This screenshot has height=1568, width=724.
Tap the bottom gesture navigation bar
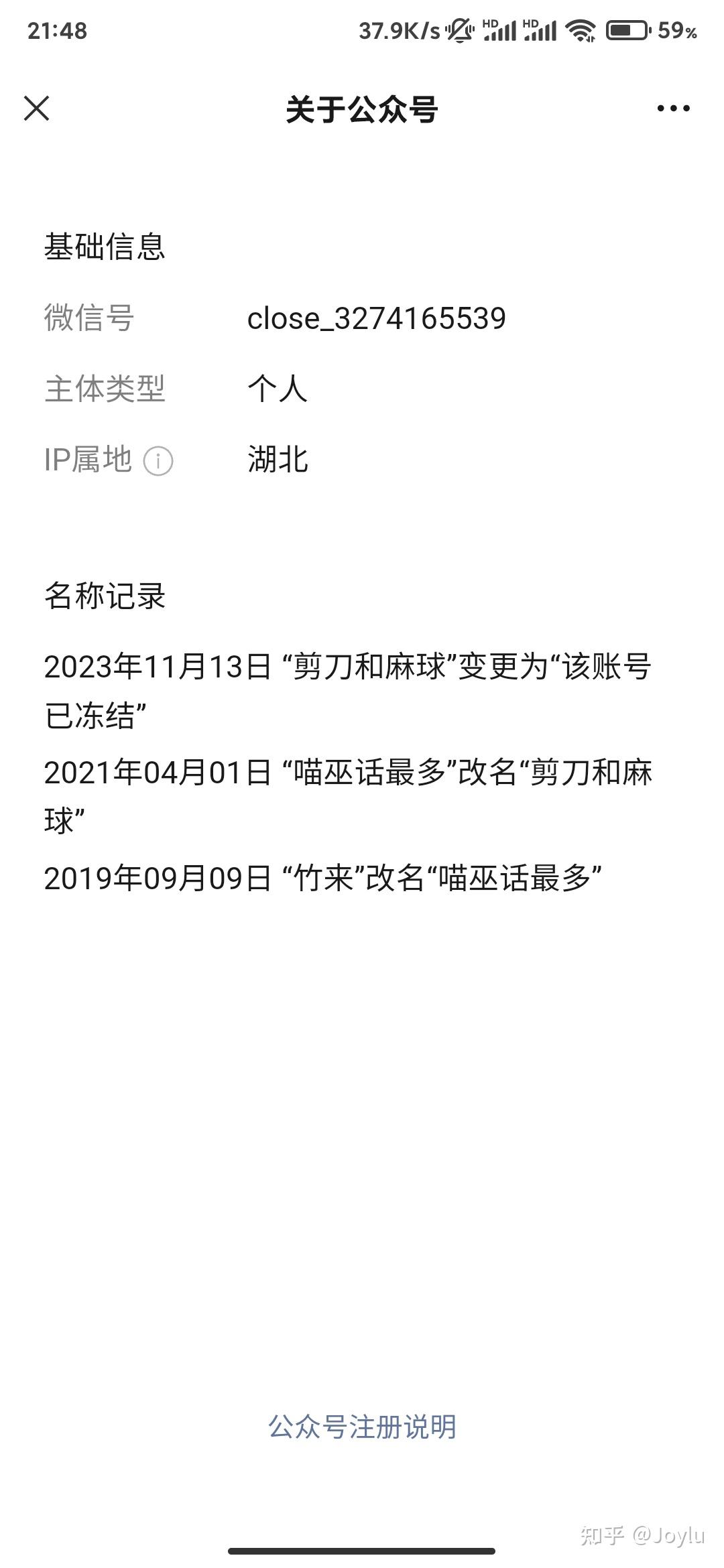(x=362, y=1549)
